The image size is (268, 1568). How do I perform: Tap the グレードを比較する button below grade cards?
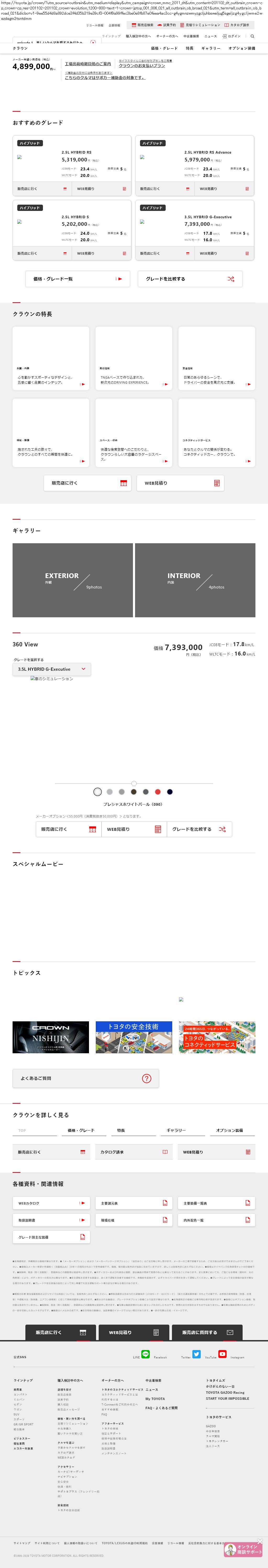[189, 279]
